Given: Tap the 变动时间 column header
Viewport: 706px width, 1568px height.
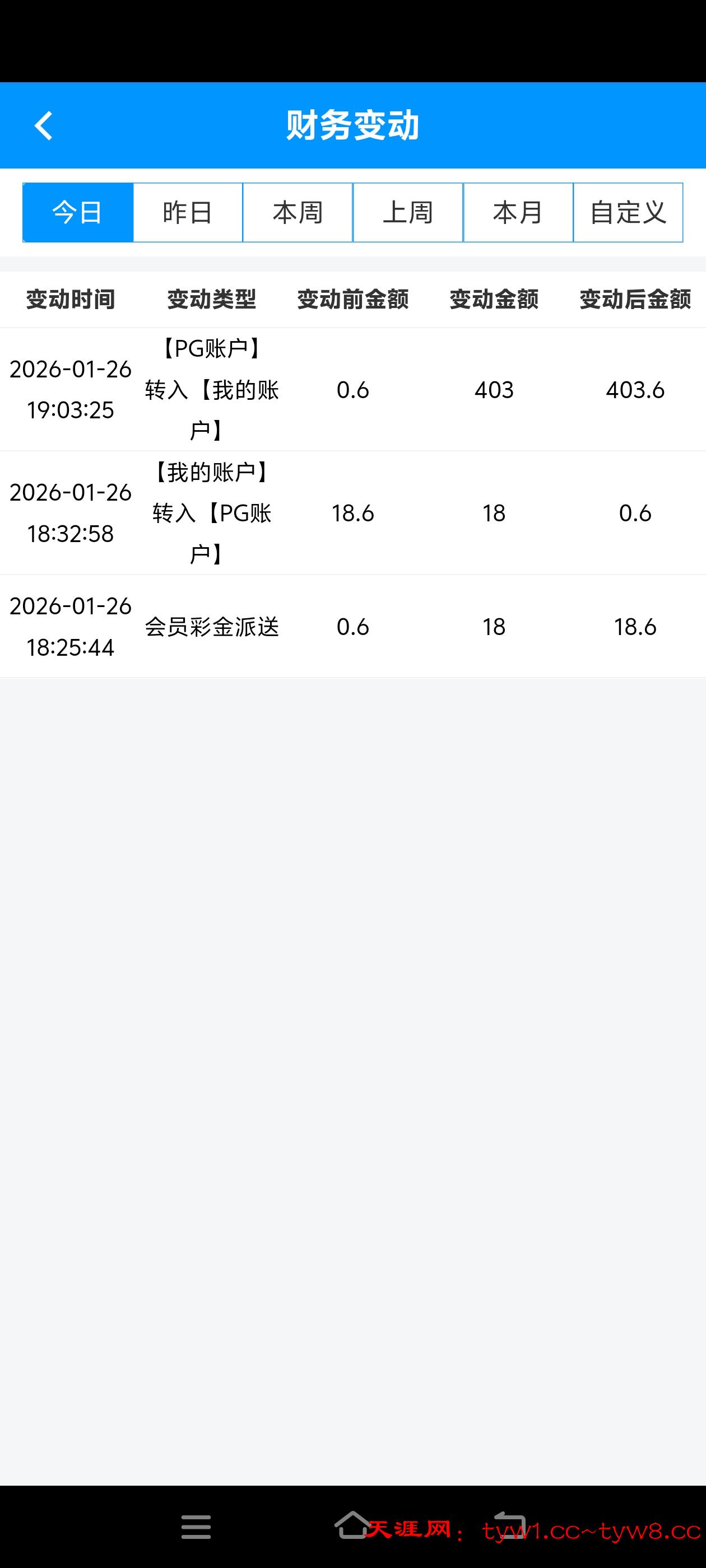Looking at the screenshot, I should point(71,300).
